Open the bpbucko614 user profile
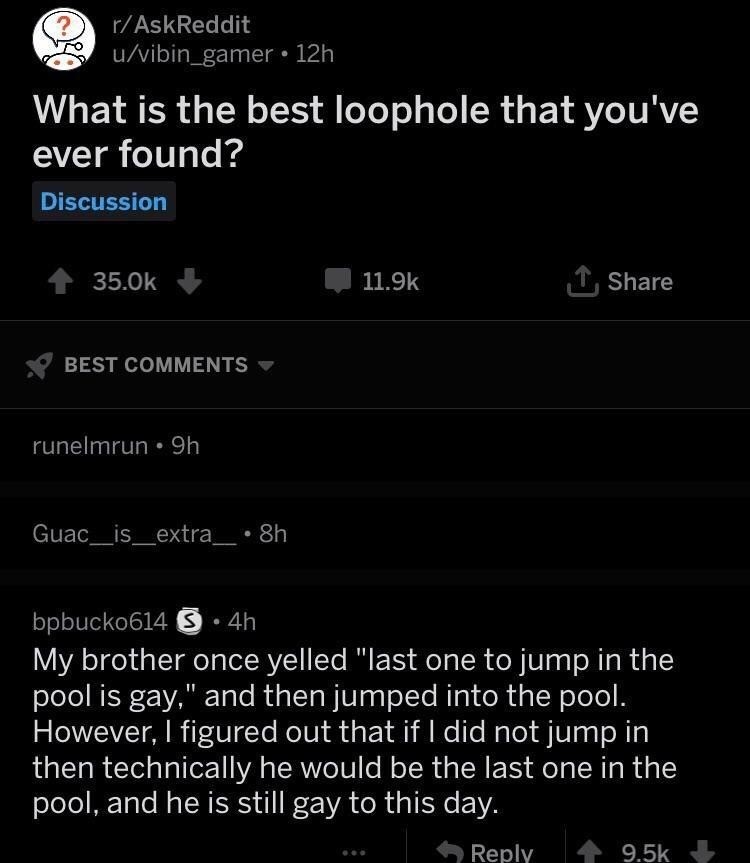 (100, 621)
